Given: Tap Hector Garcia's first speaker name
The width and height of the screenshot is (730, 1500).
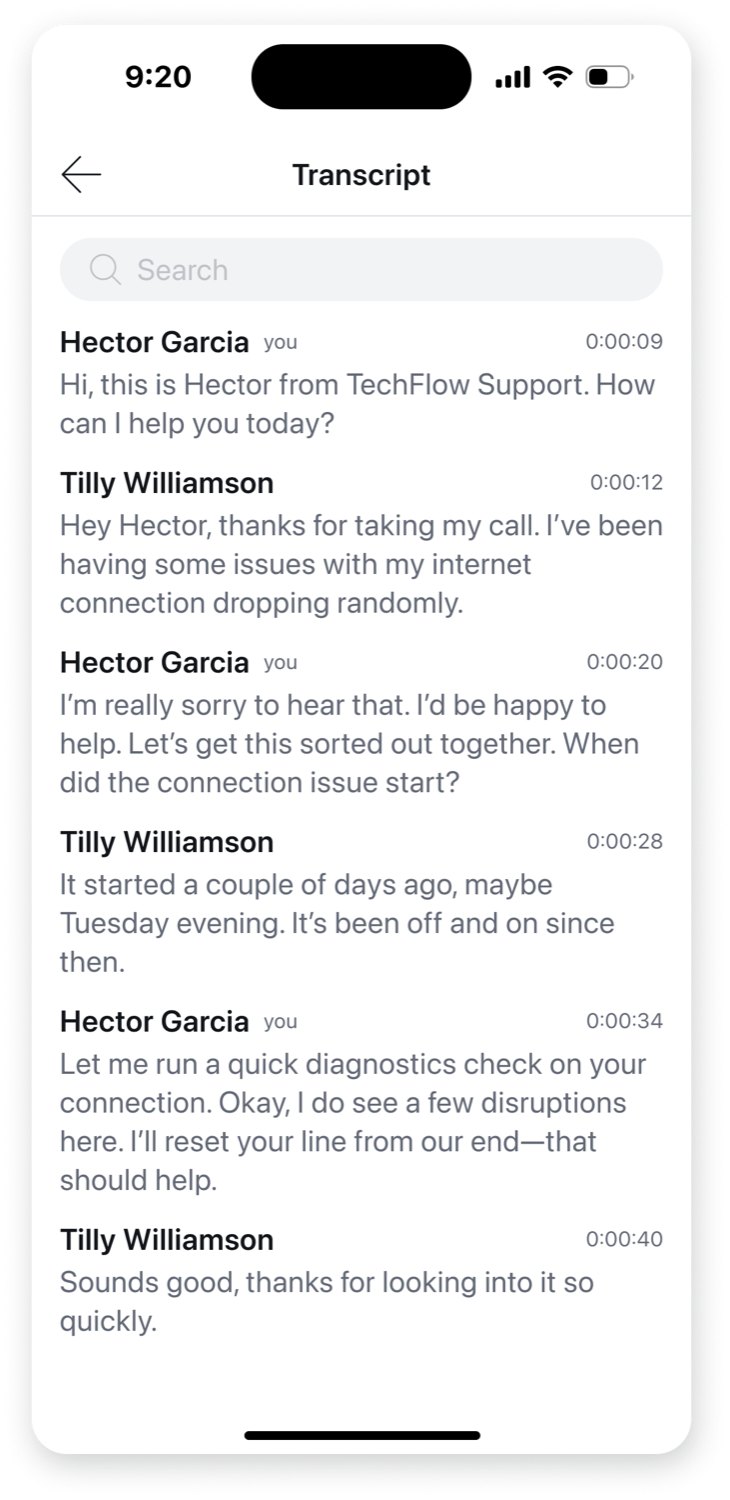Looking at the screenshot, I should (x=155, y=342).
